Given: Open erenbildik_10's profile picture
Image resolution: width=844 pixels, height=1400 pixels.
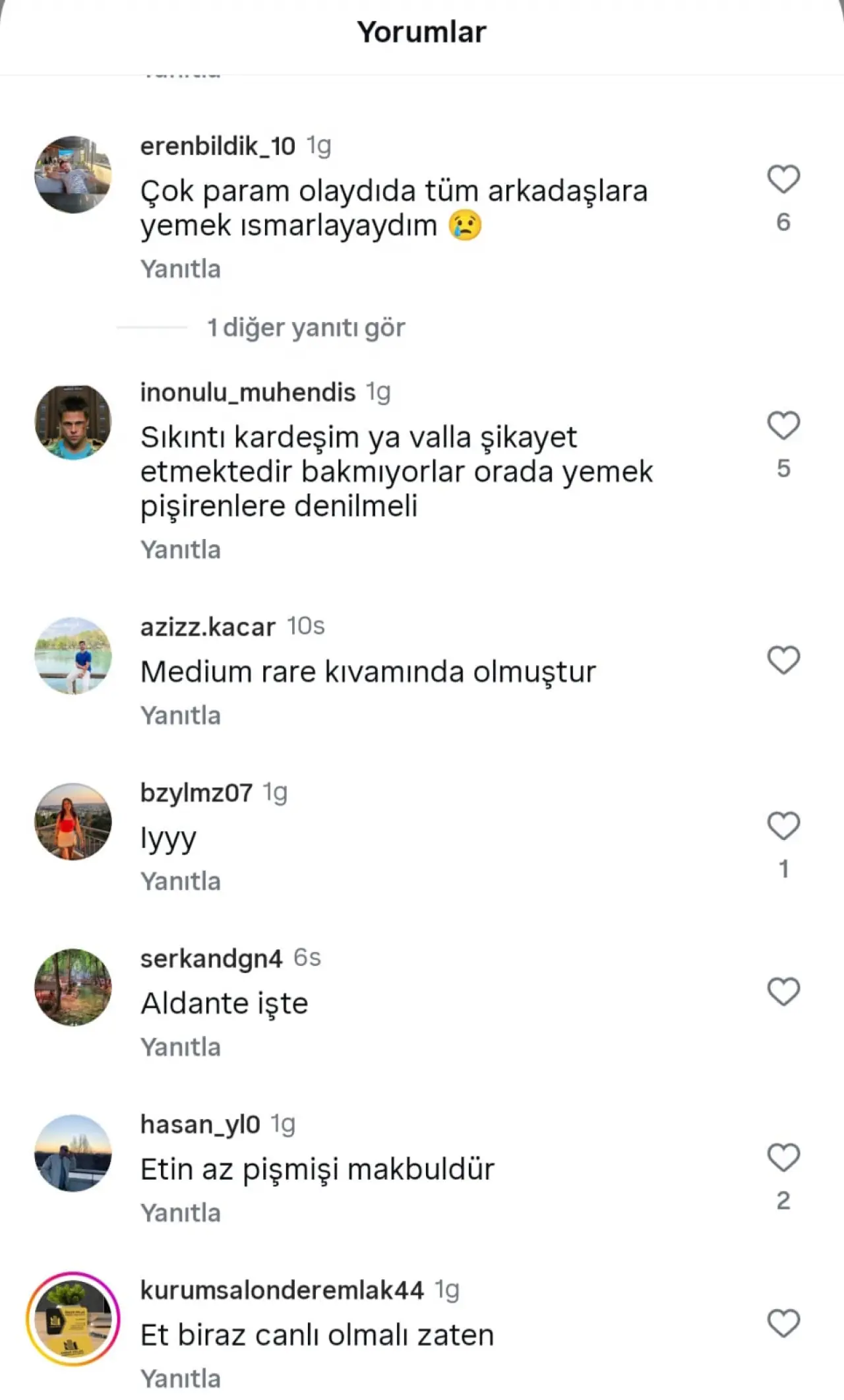Looking at the screenshot, I should (x=73, y=175).
